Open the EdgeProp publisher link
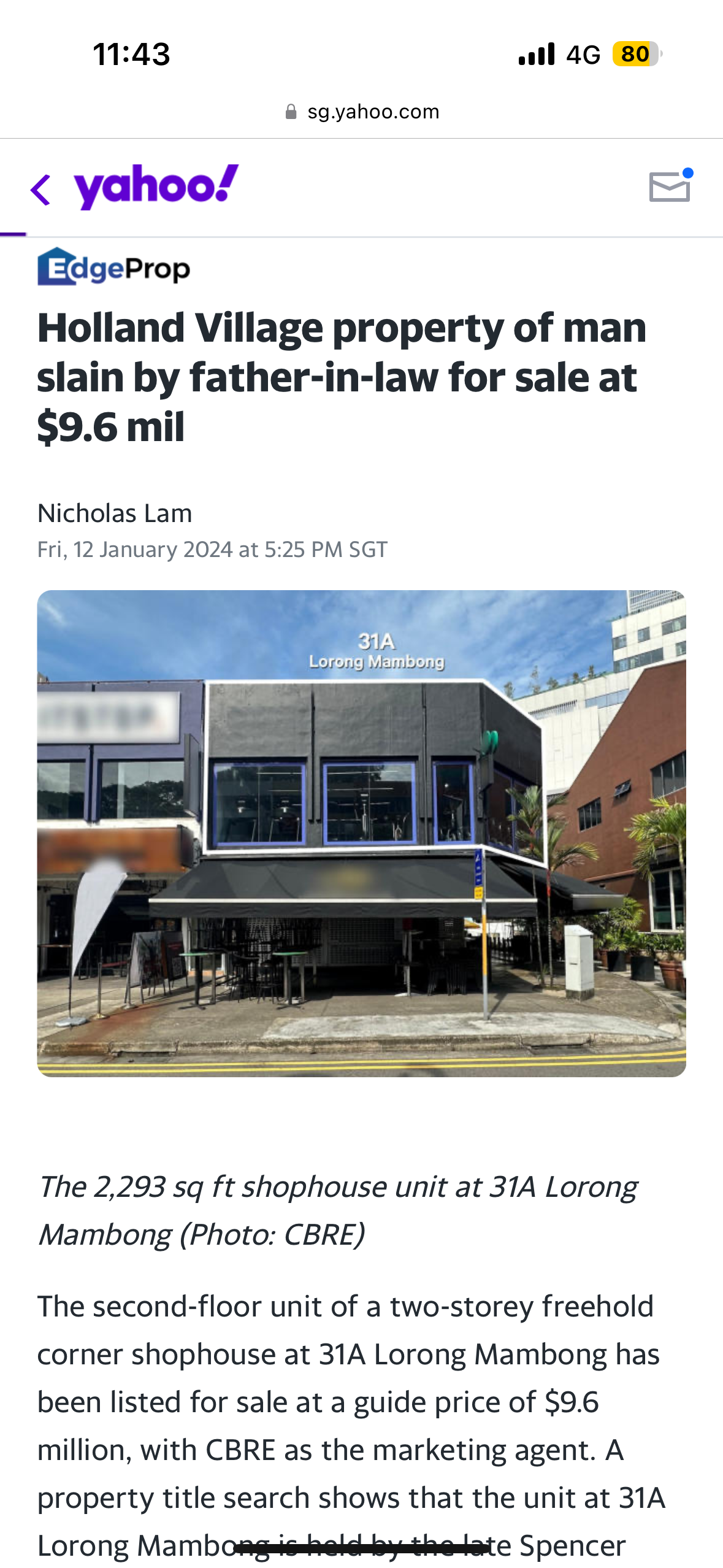Viewport: 723px width, 1568px height. (x=114, y=267)
